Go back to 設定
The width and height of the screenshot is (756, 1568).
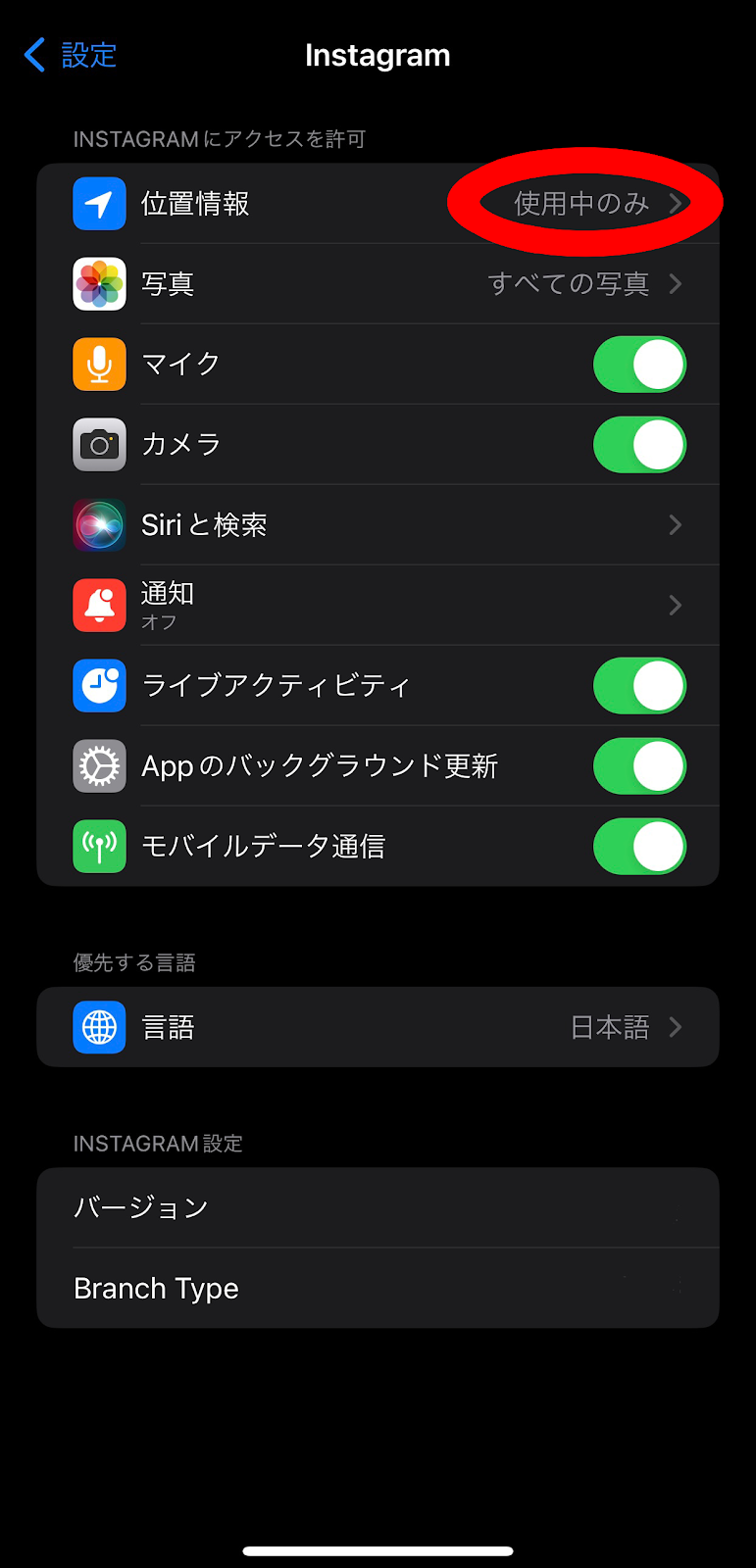click(x=71, y=55)
